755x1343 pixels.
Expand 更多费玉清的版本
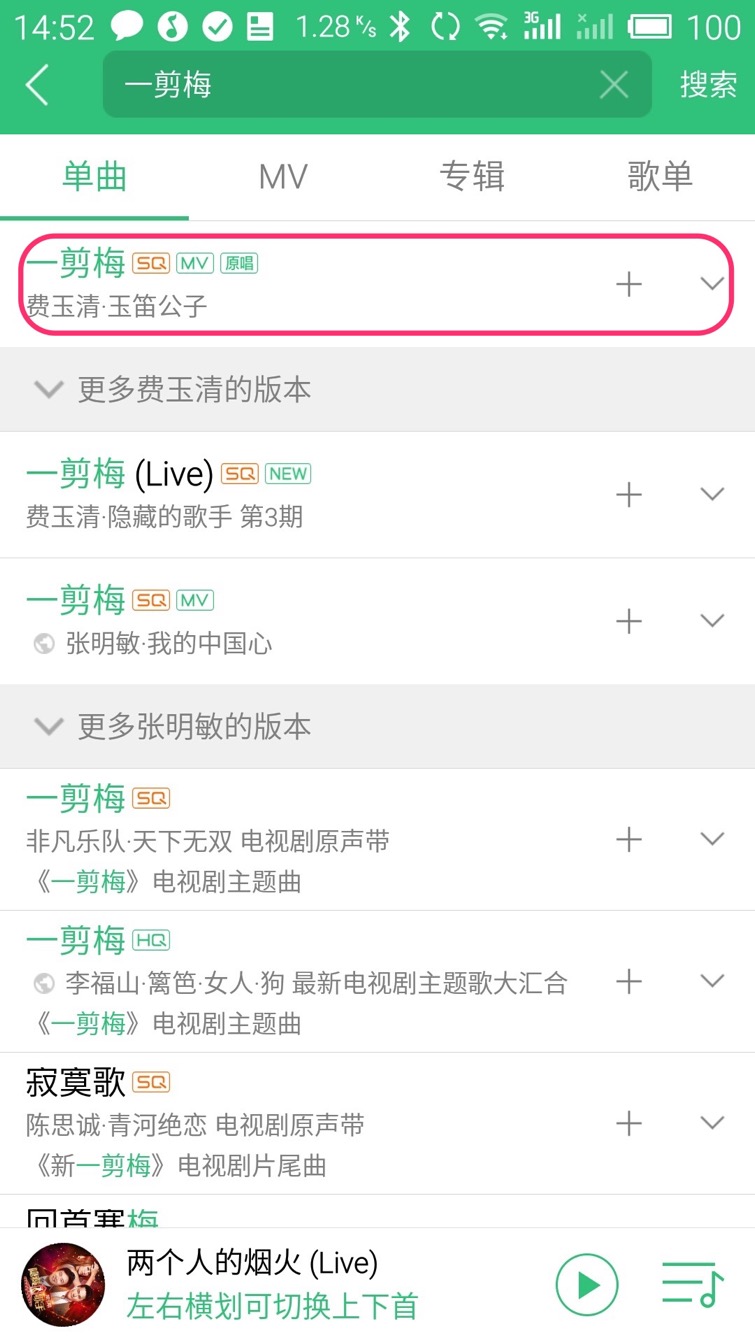(194, 390)
